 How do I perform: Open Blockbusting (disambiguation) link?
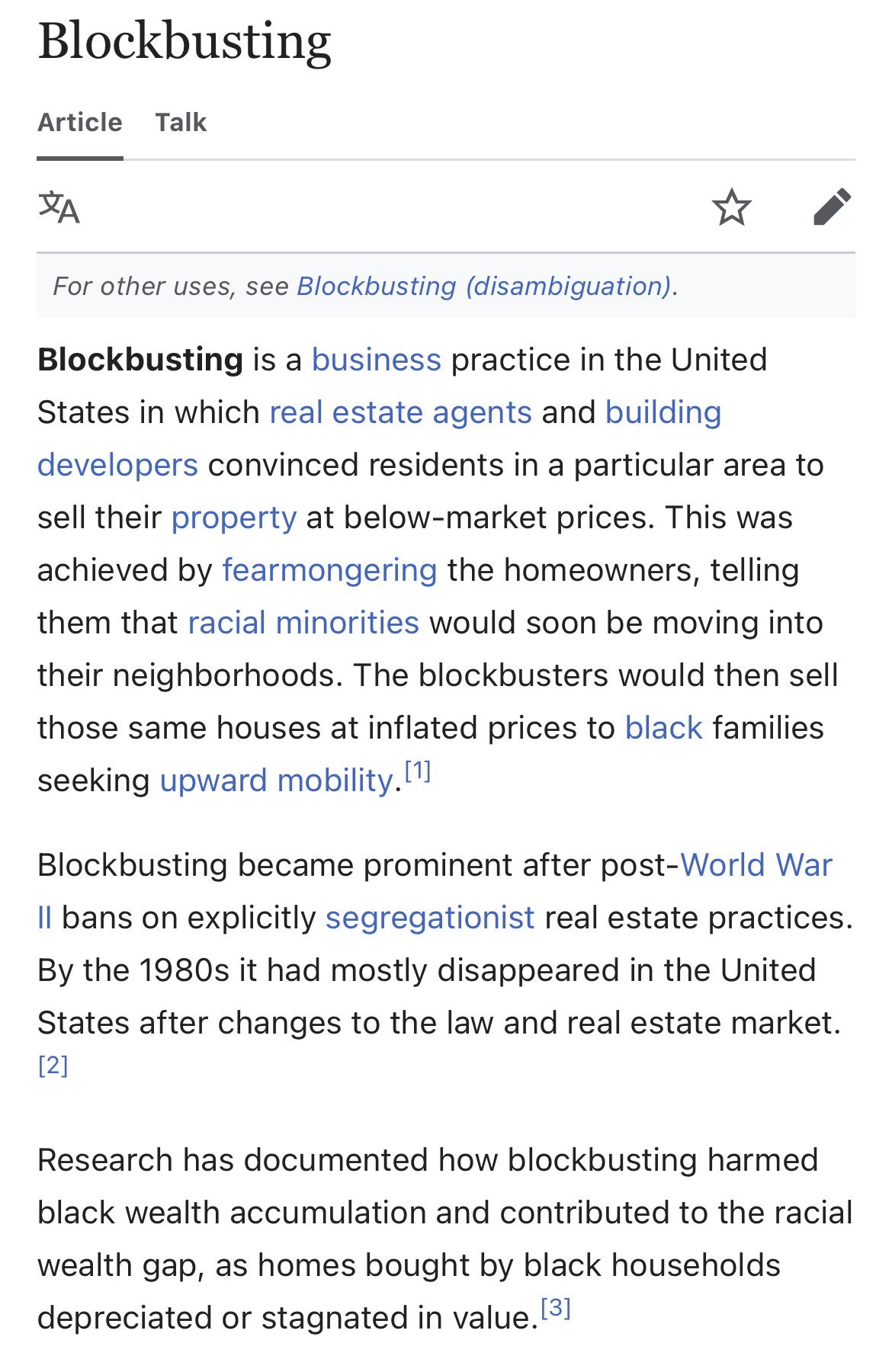point(484,287)
